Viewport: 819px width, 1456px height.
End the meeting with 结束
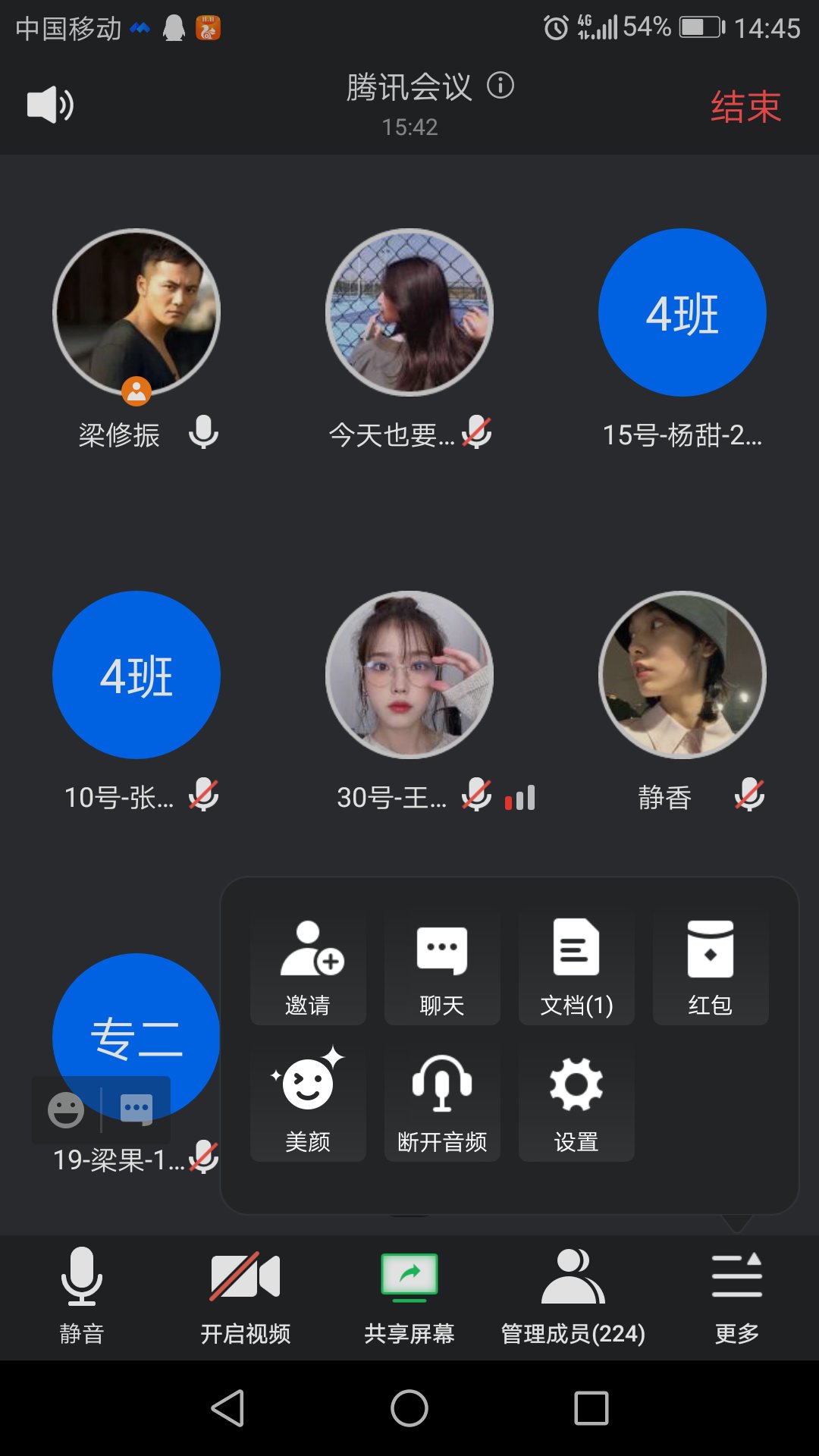[x=745, y=106]
